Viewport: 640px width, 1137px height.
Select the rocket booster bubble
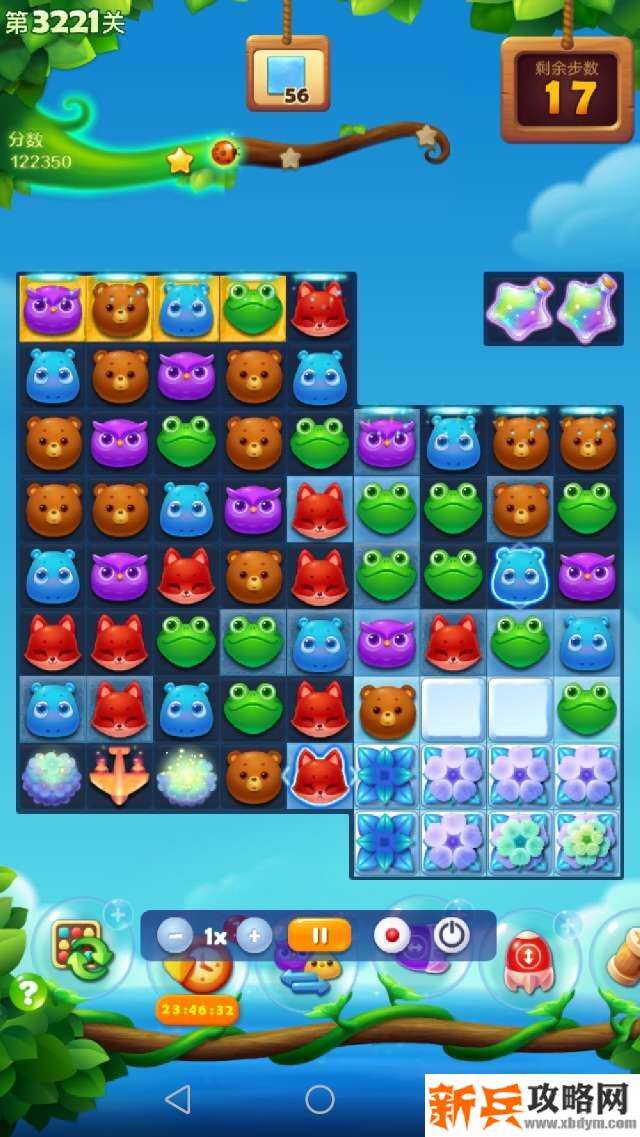[528, 962]
